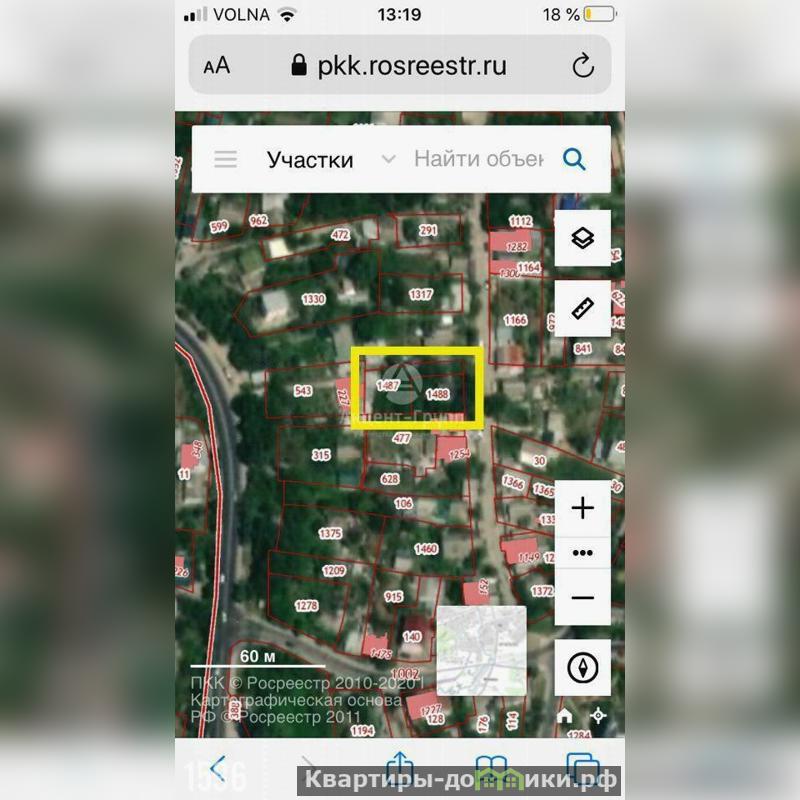This screenshot has width=800, height=800.
Task: Open the three-dot options between zoom buttons
Action: (x=582, y=553)
